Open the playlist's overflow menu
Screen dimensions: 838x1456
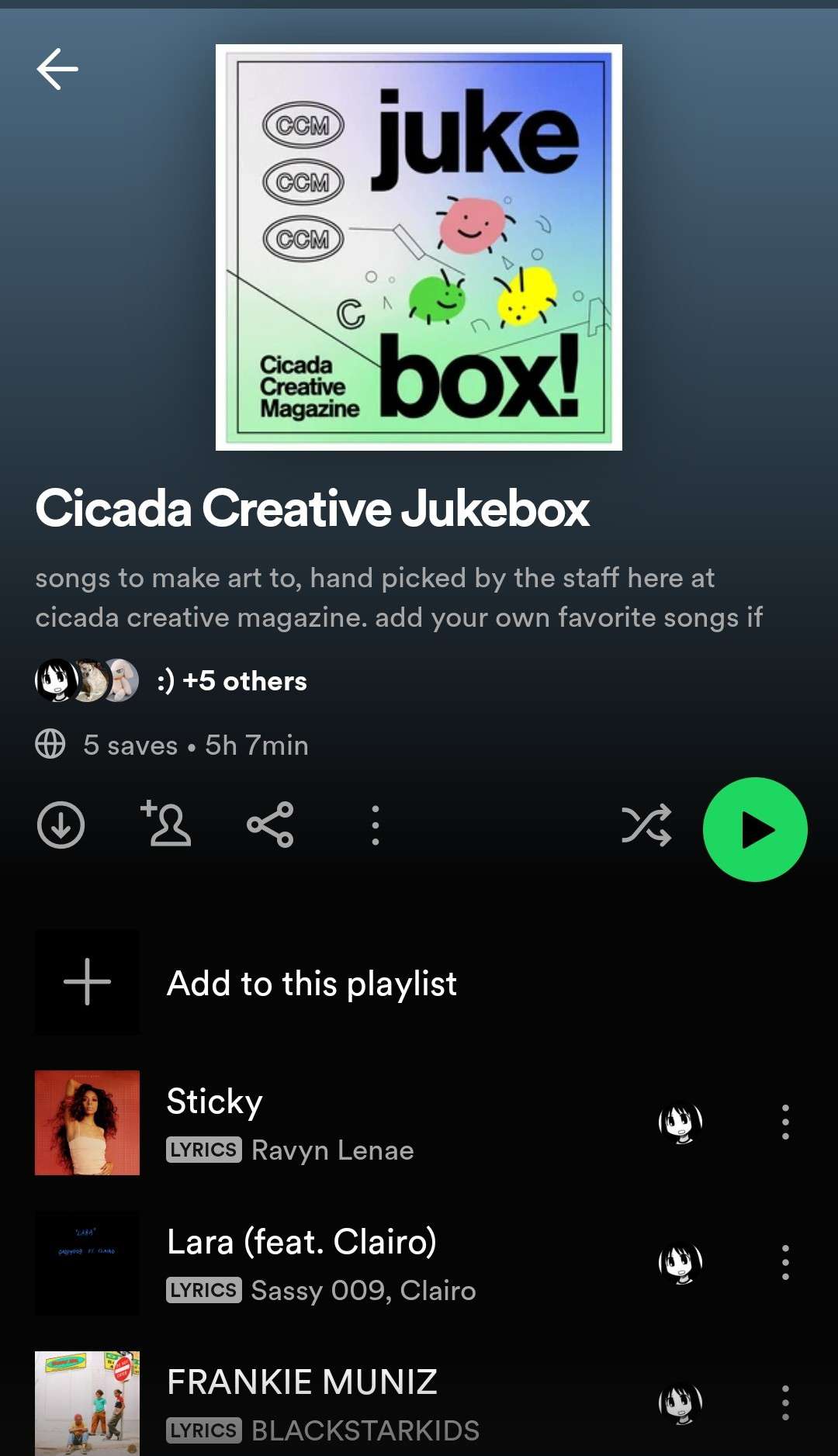(376, 825)
